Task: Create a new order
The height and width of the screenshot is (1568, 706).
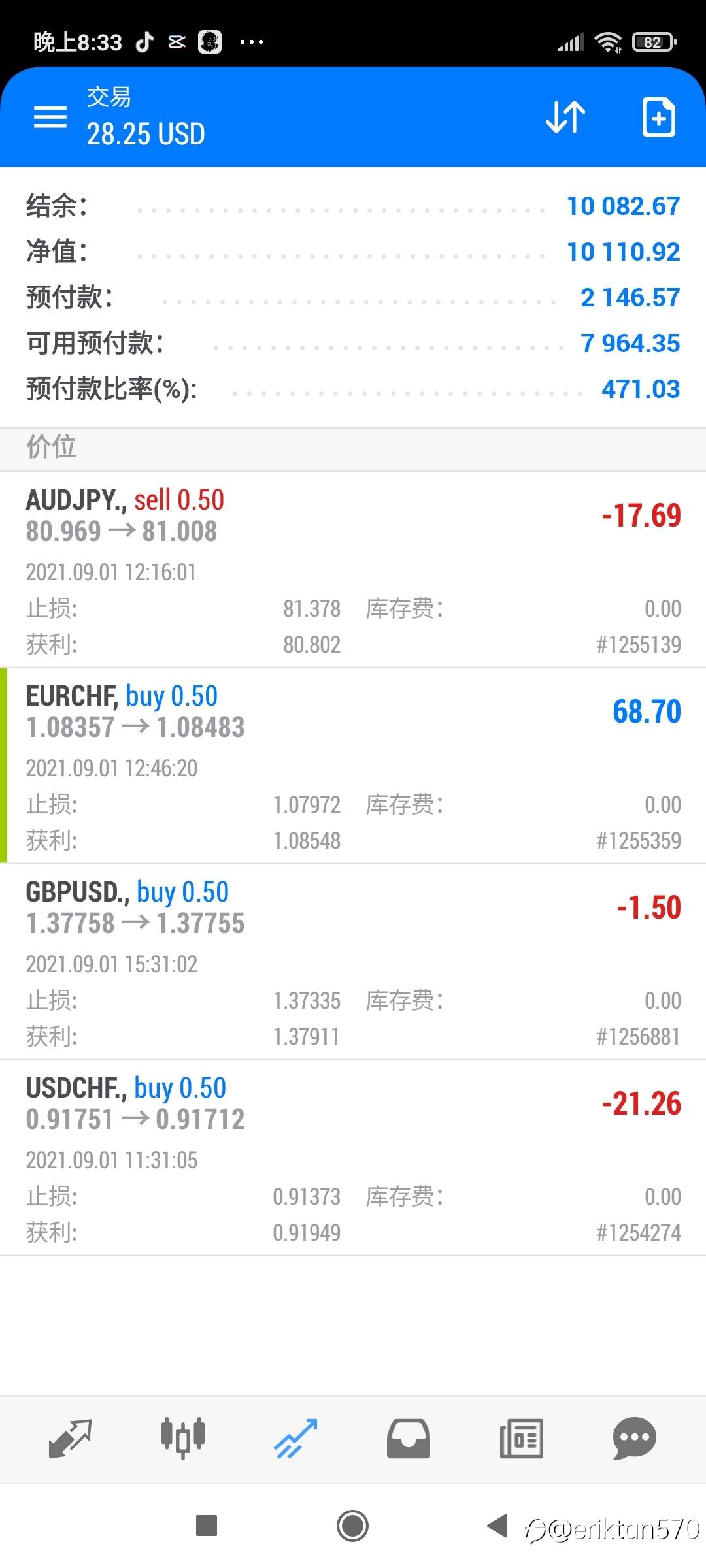Action: point(658,117)
